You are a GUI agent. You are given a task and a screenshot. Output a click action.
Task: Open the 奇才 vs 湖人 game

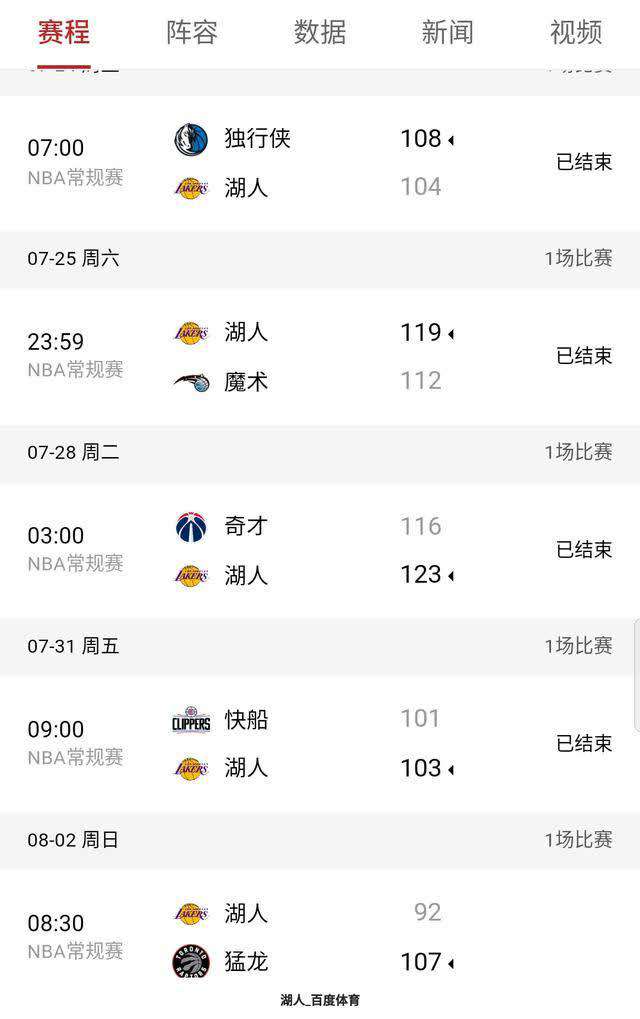320,550
